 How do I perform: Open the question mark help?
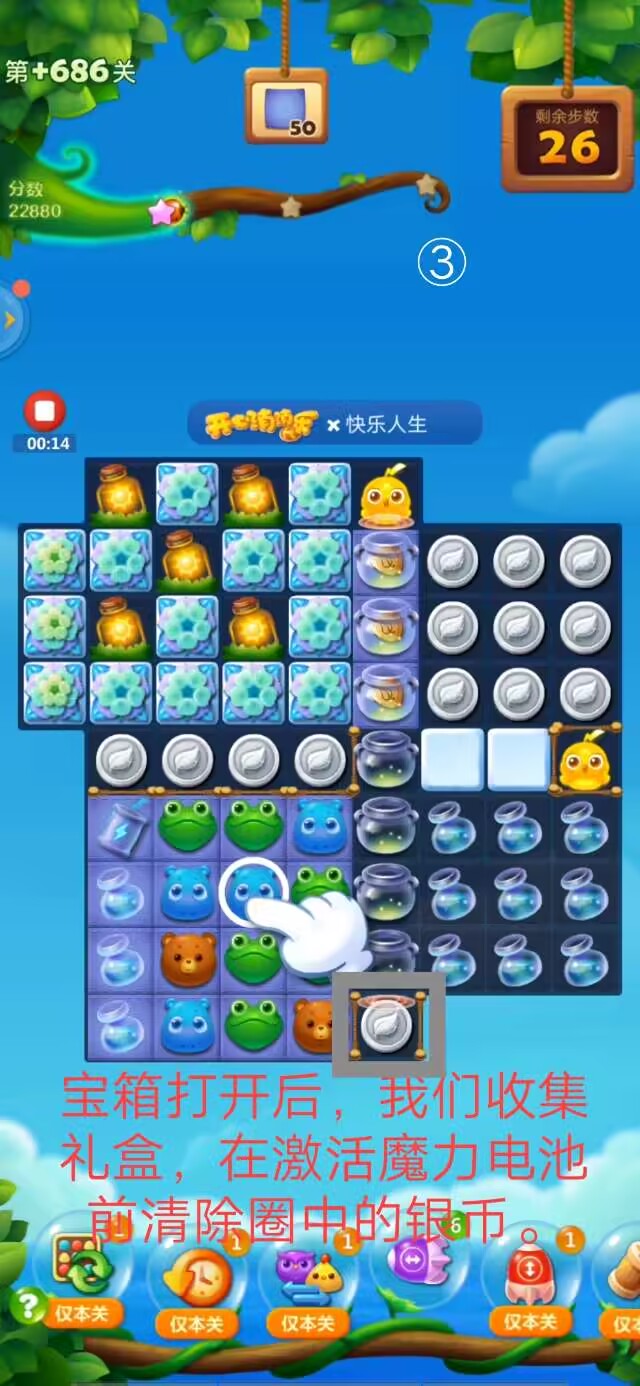point(25,1303)
